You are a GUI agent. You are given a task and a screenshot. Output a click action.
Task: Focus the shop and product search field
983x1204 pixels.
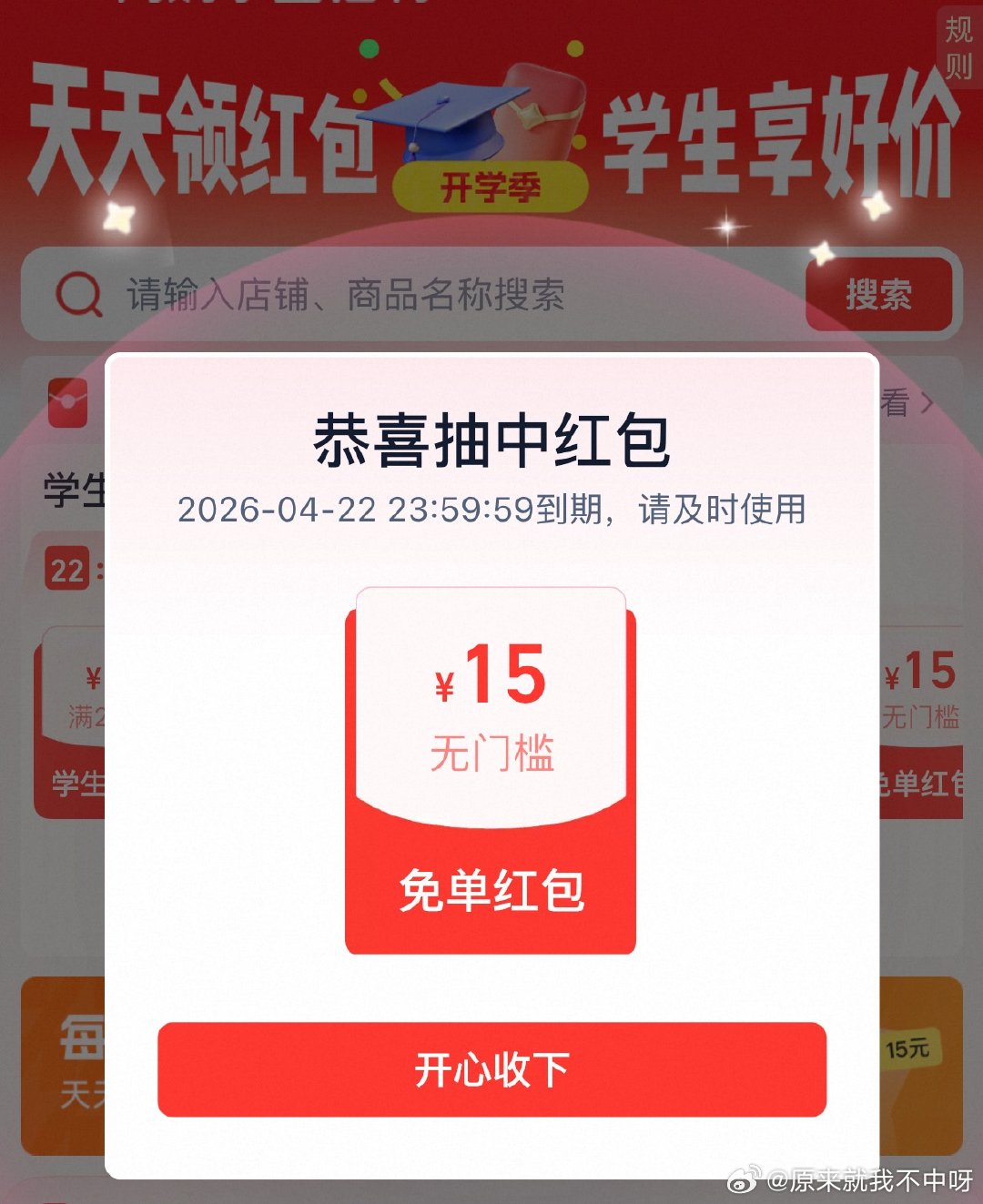click(x=410, y=295)
